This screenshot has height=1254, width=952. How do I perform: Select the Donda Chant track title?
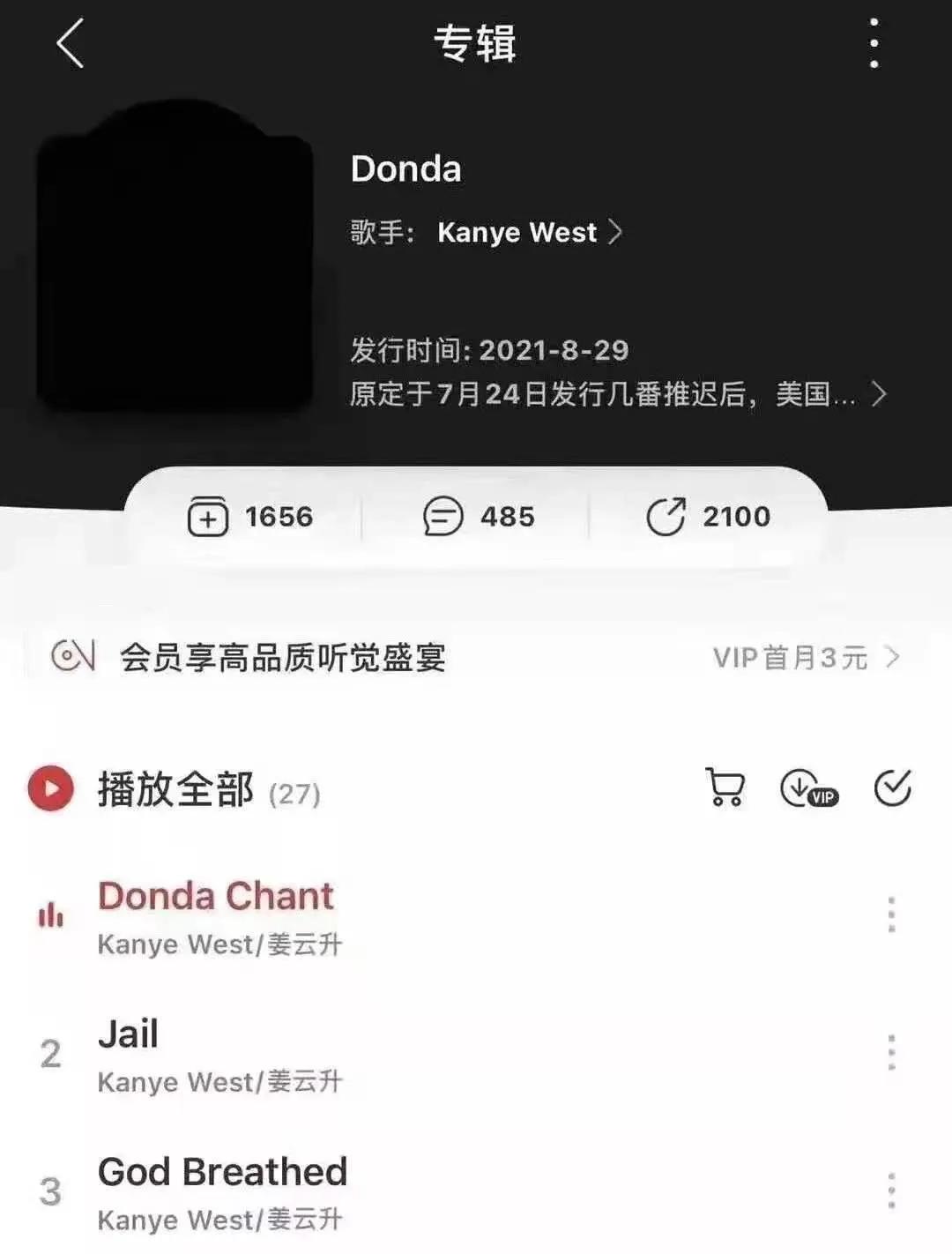coord(216,896)
